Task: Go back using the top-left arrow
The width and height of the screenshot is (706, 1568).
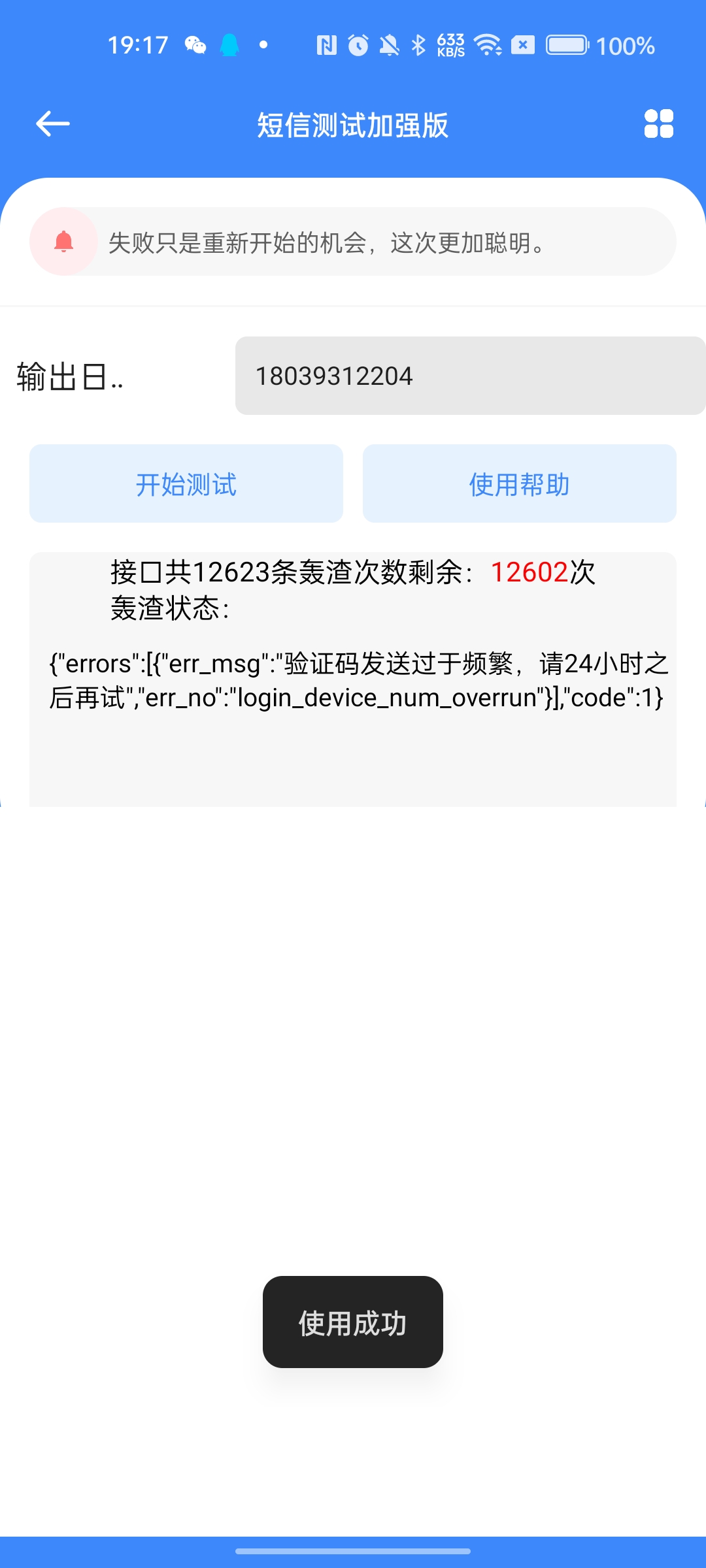Action: click(52, 123)
